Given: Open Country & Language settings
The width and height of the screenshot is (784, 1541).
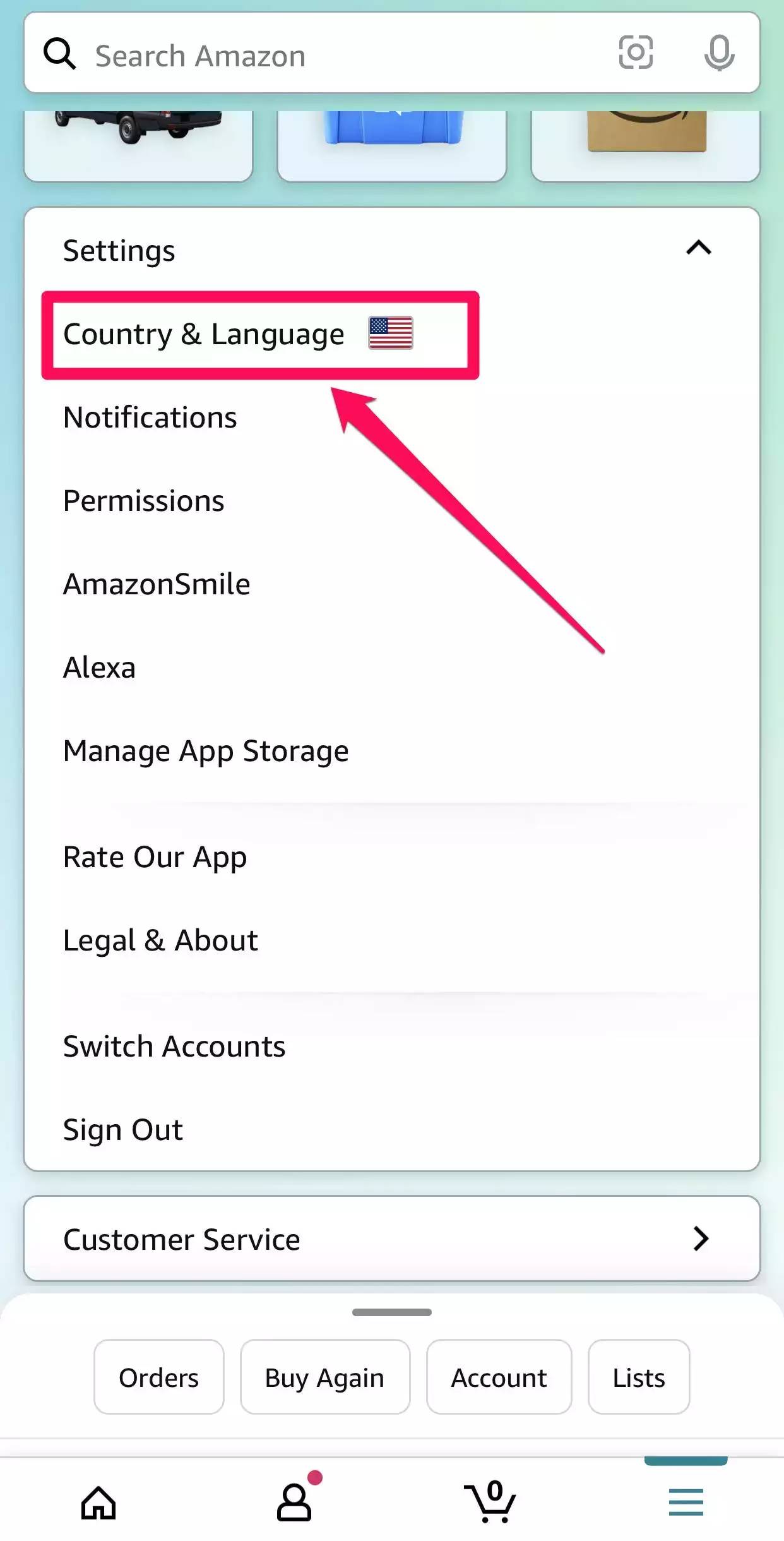Looking at the screenshot, I should [237, 334].
